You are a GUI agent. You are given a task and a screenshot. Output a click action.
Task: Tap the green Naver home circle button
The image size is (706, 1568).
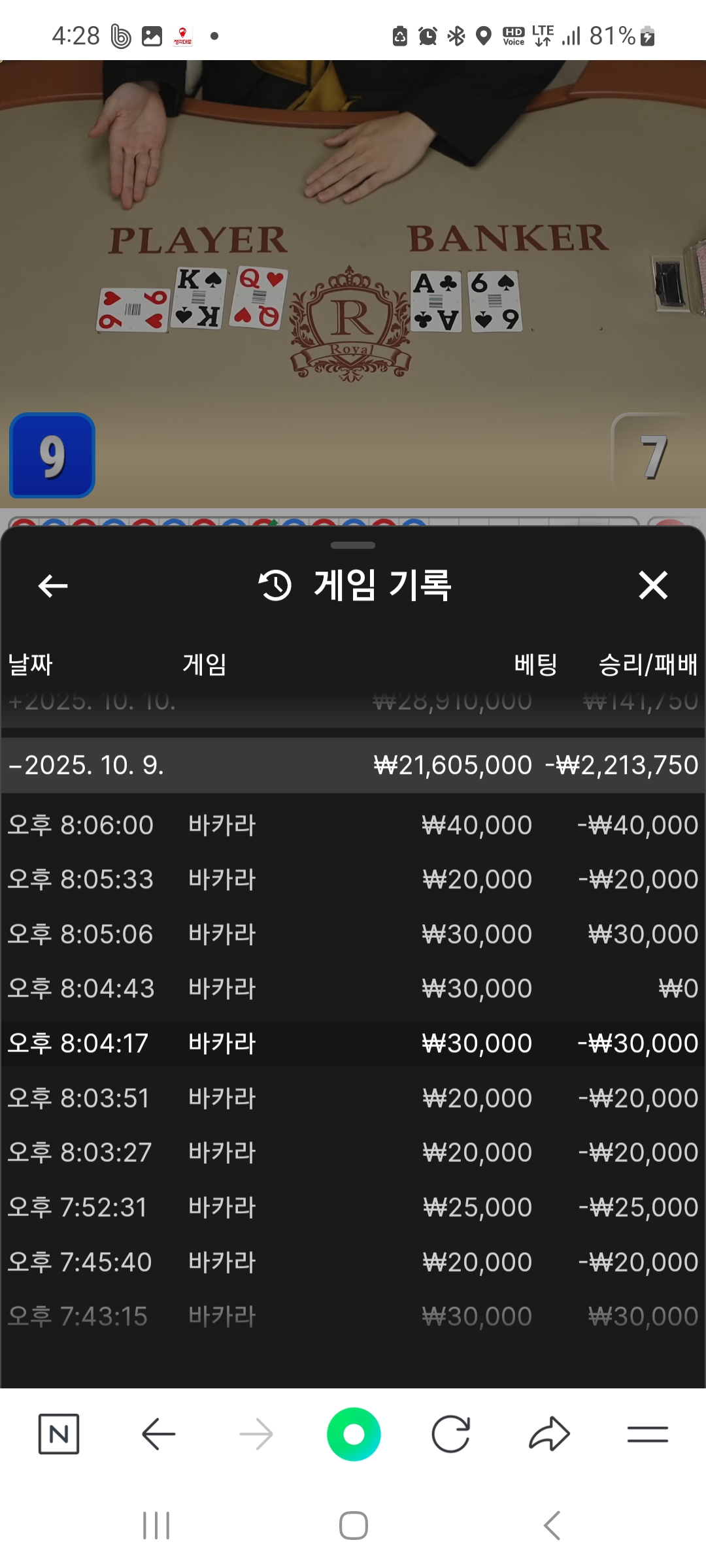[354, 1434]
